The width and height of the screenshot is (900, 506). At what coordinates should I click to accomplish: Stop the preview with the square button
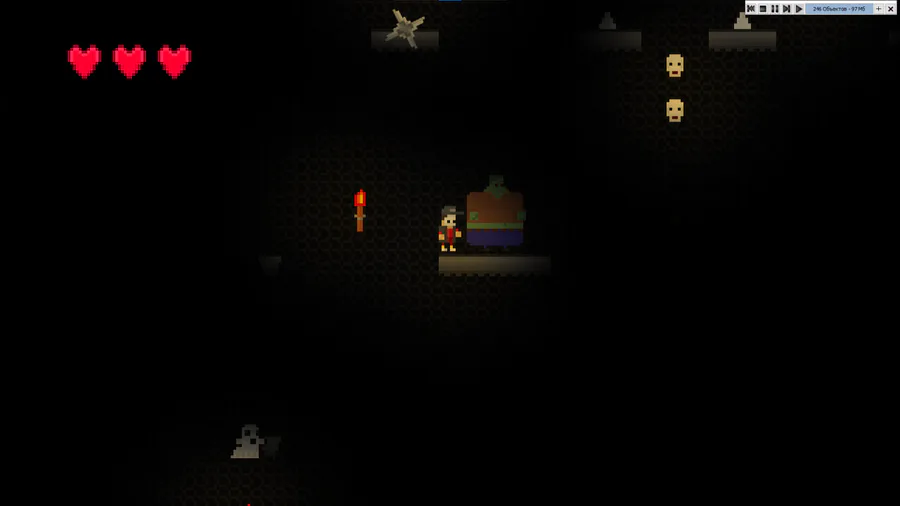[x=763, y=9]
